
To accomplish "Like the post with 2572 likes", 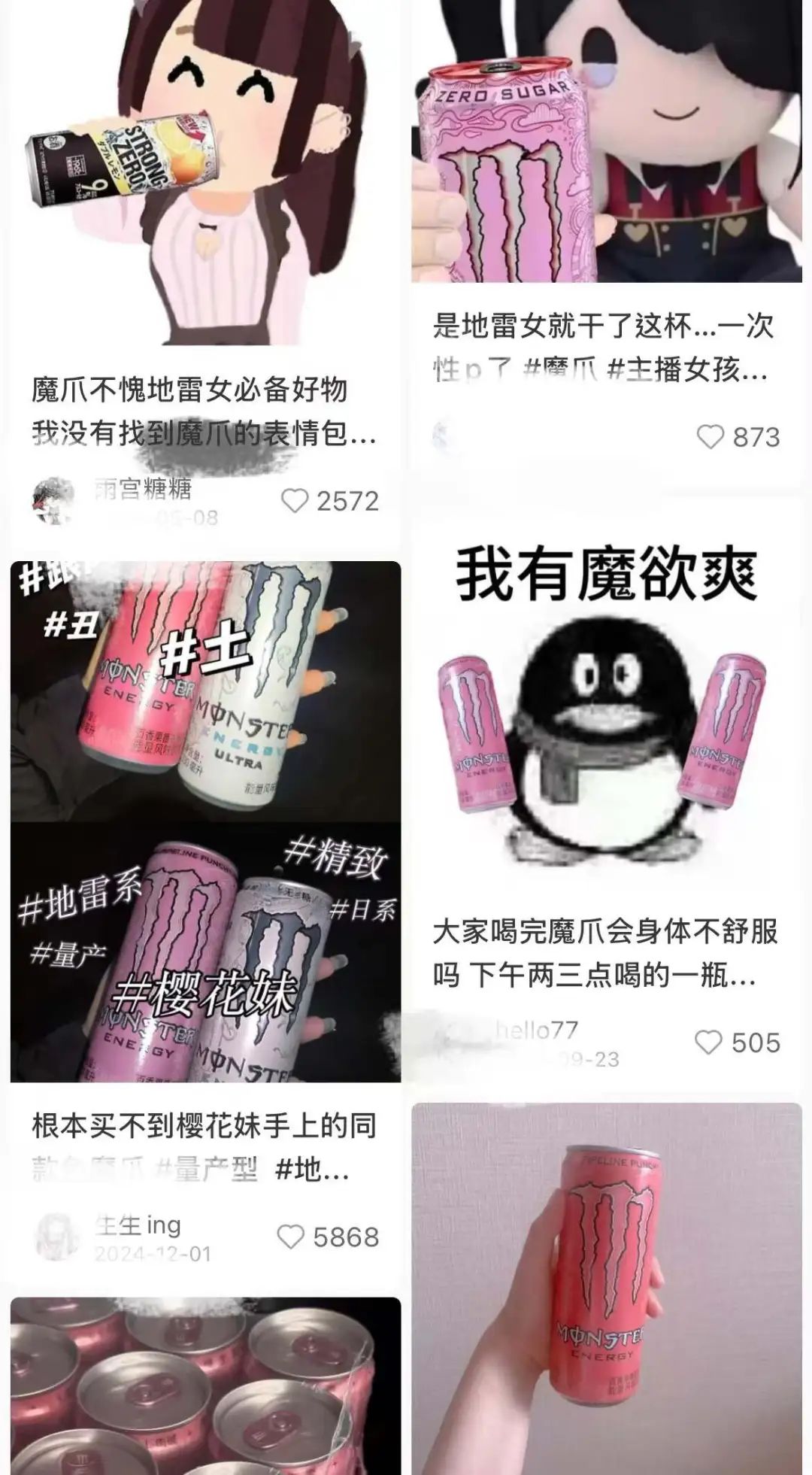I will [x=295, y=501].
